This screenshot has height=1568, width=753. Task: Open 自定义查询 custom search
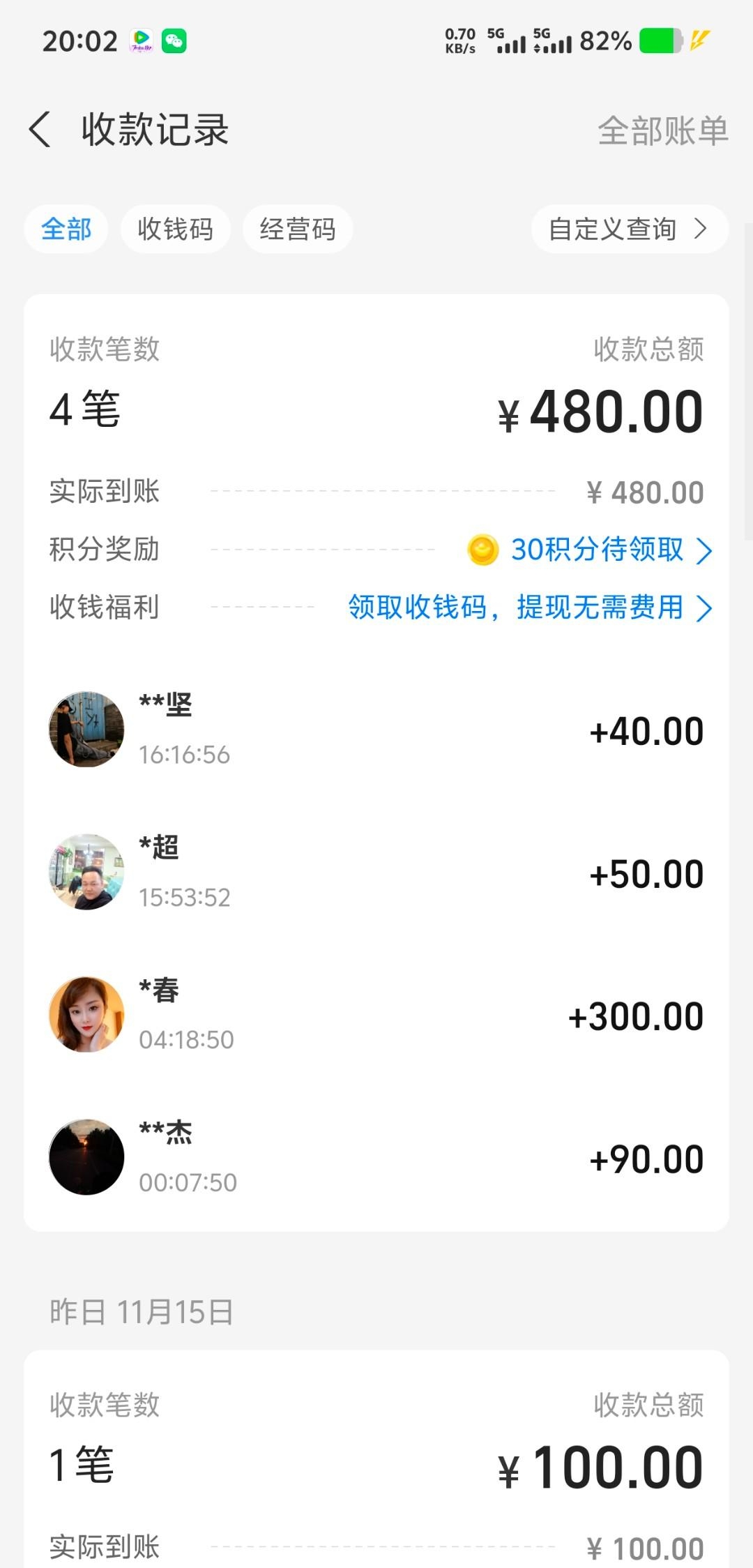click(x=629, y=229)
